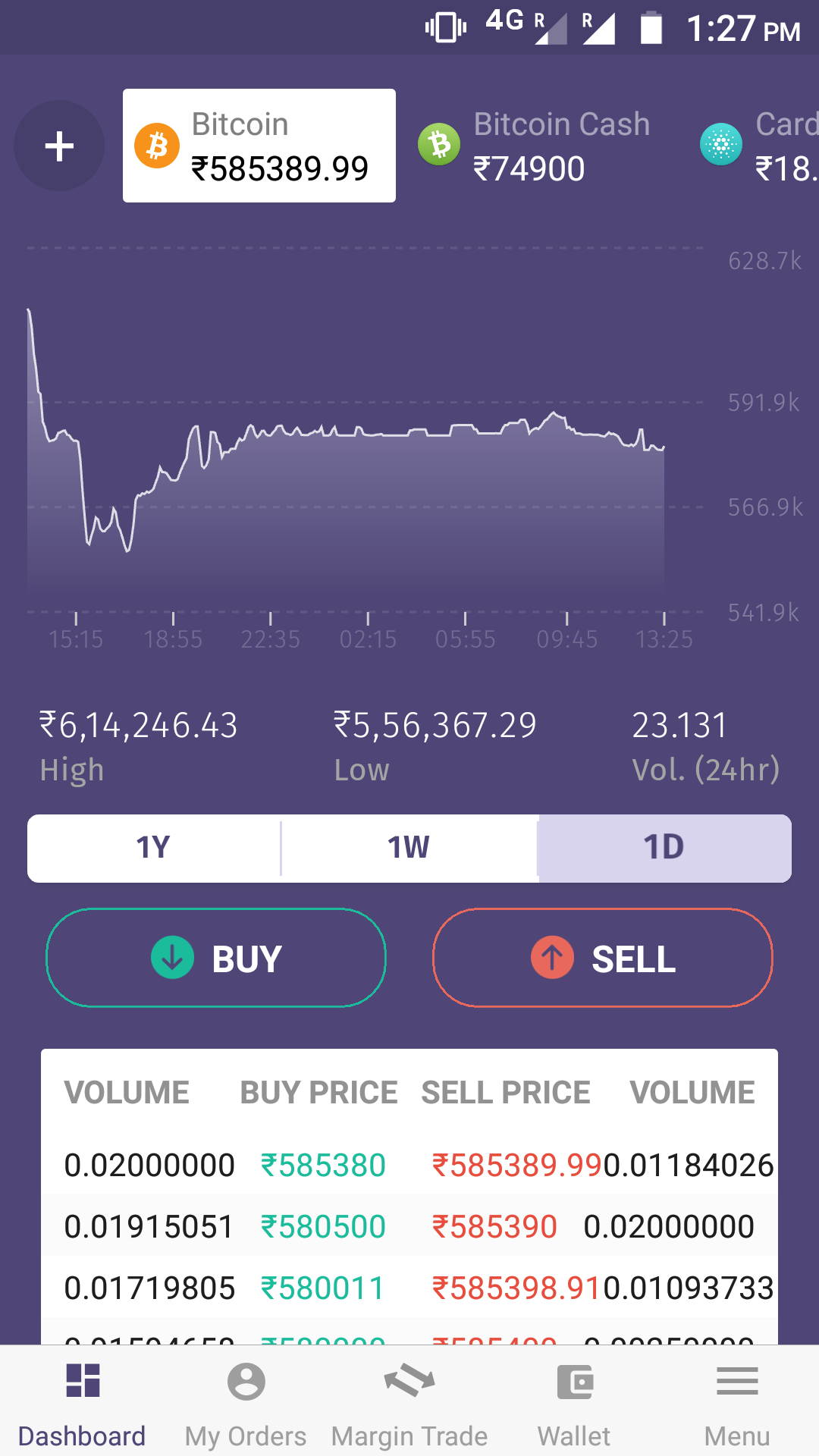Open the Cardano coin card

760,146
